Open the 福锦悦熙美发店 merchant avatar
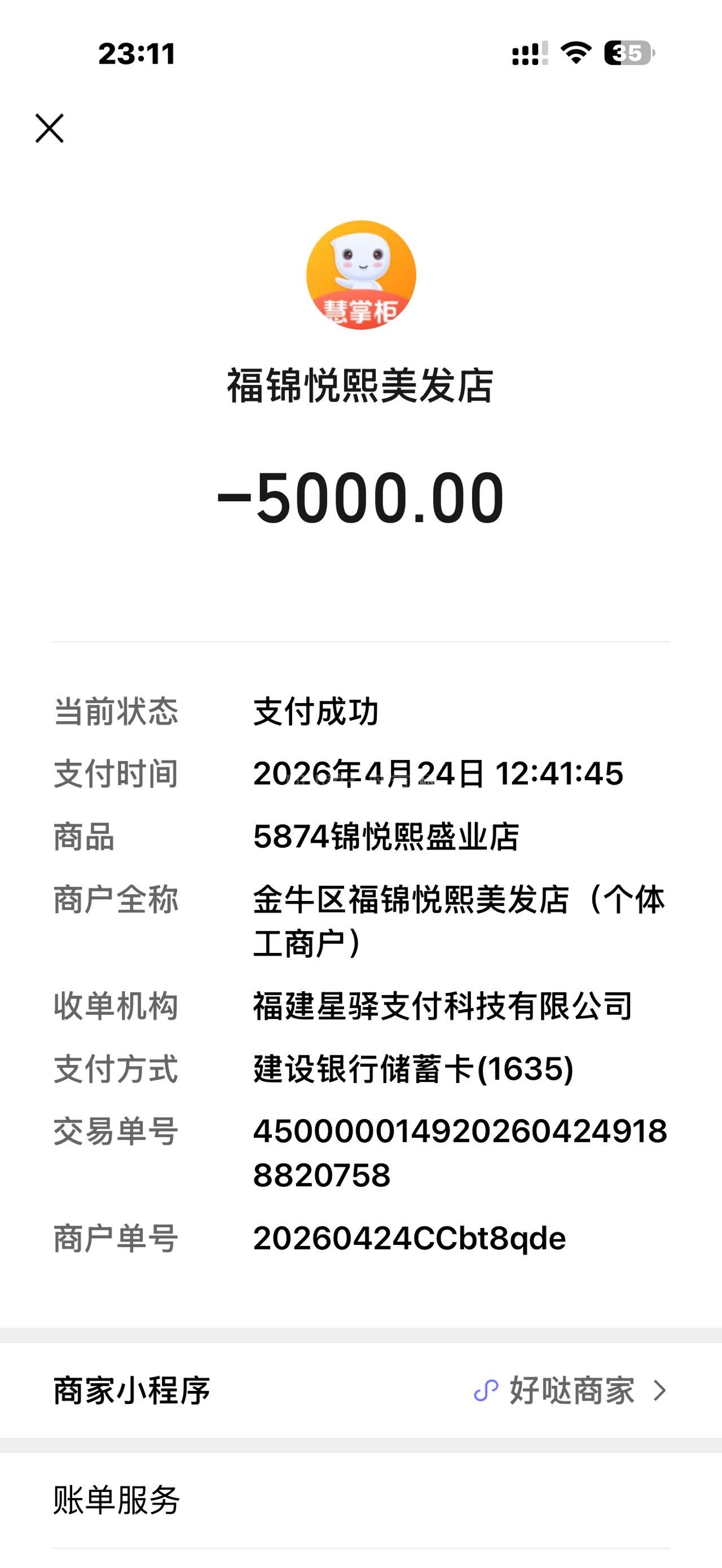 click(361, 275)
